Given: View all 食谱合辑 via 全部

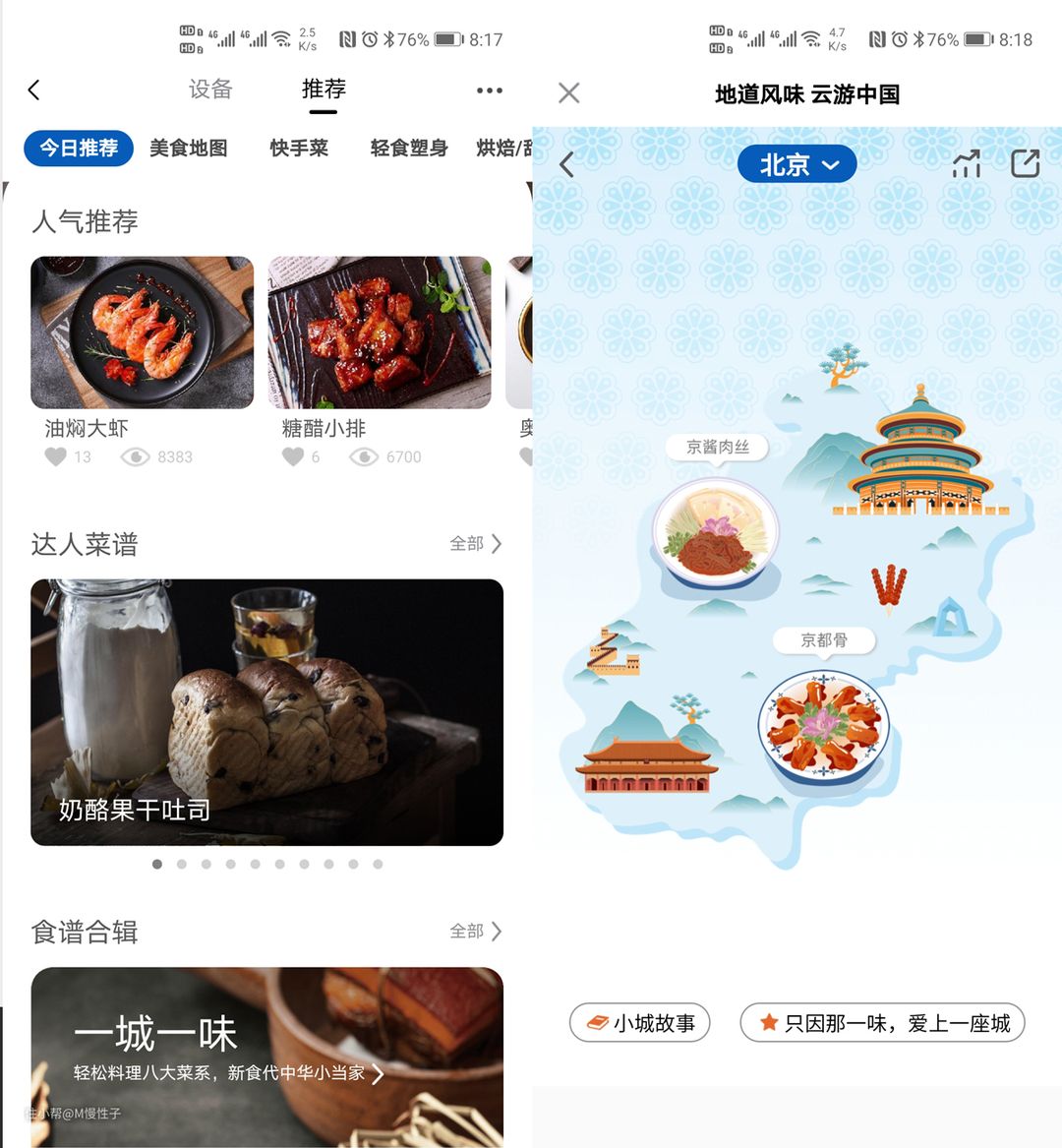Looking at the screenshot, I should click(x=476, y=932).
